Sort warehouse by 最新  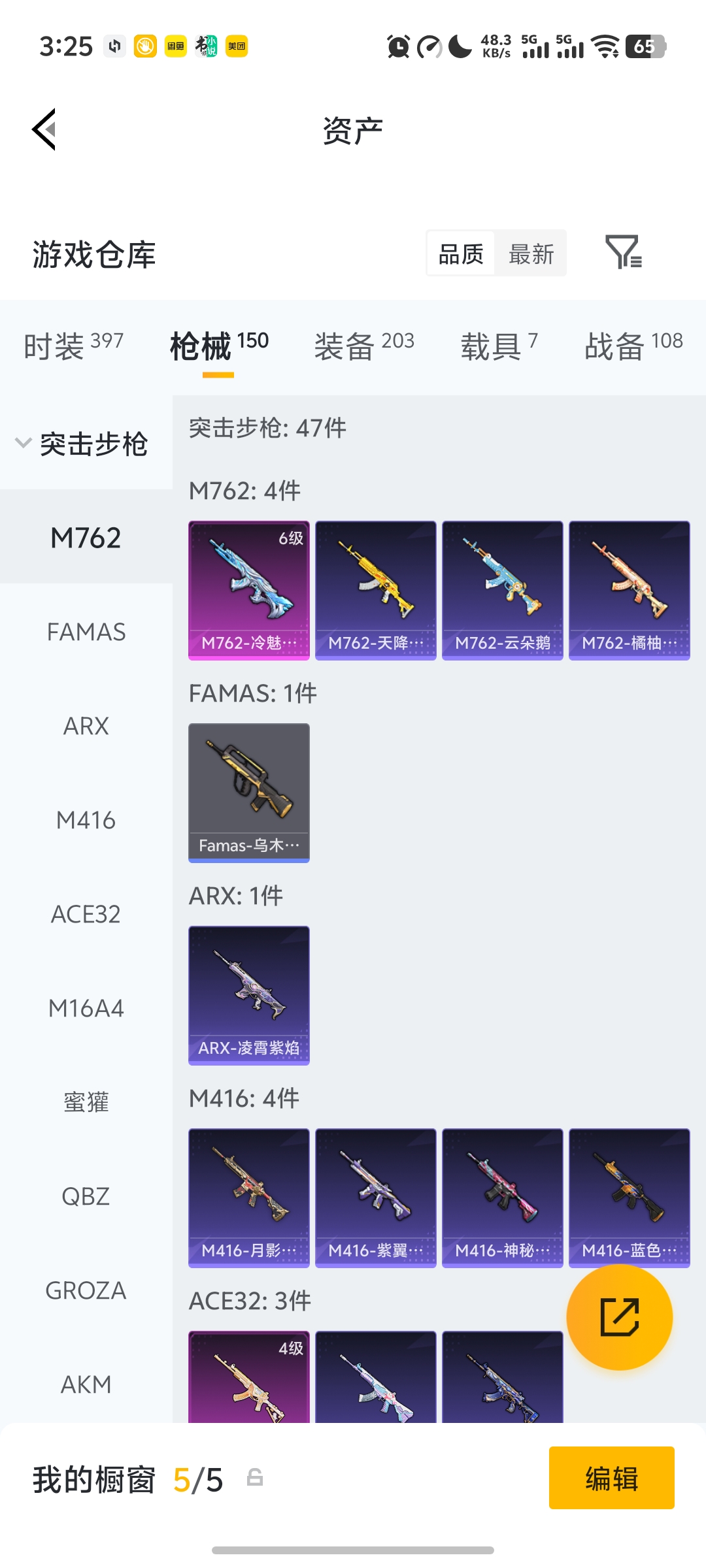pos(531,253)
